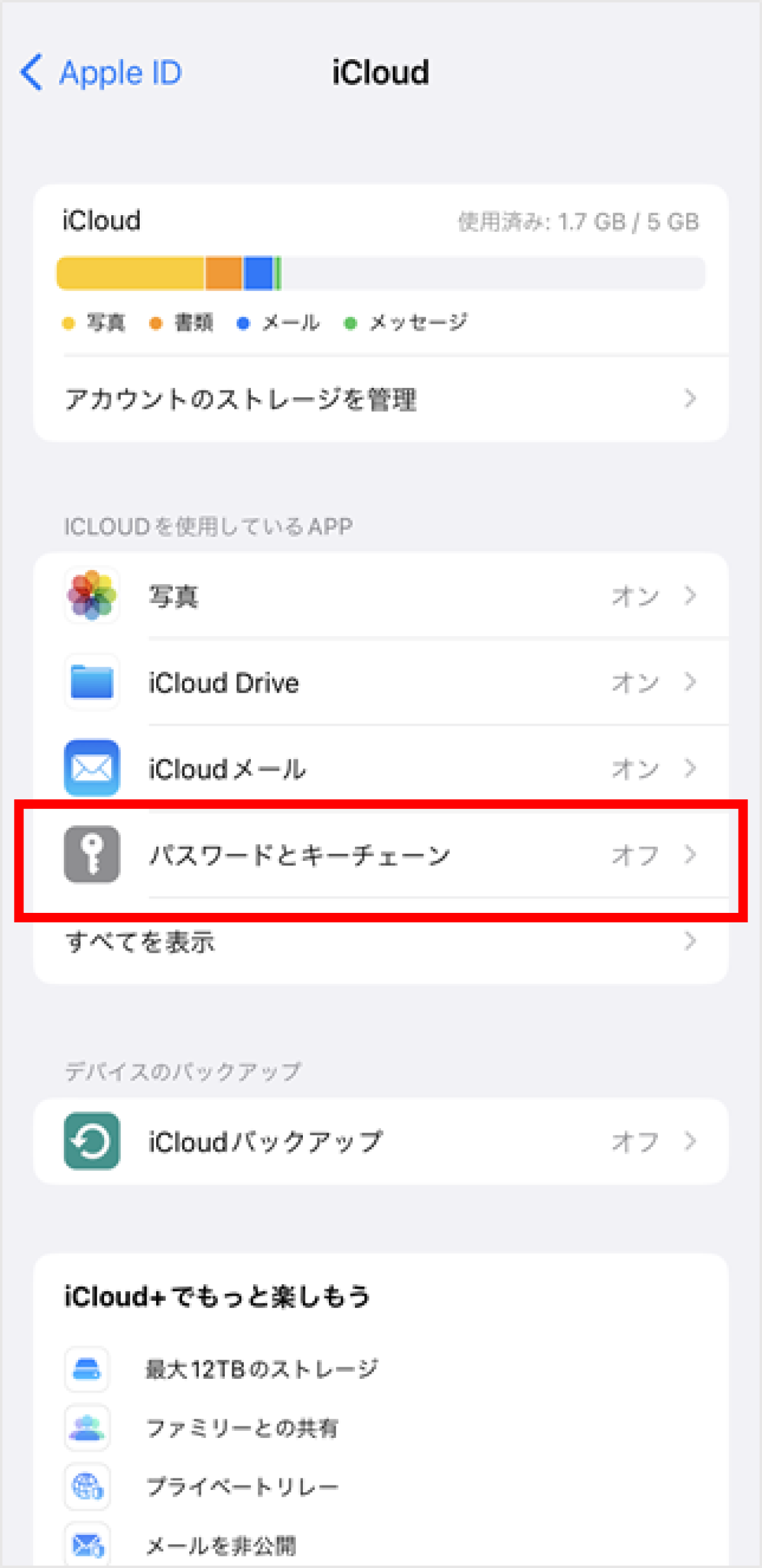
Task: Open iCloud メール settings
Action: tap(380, 769)
